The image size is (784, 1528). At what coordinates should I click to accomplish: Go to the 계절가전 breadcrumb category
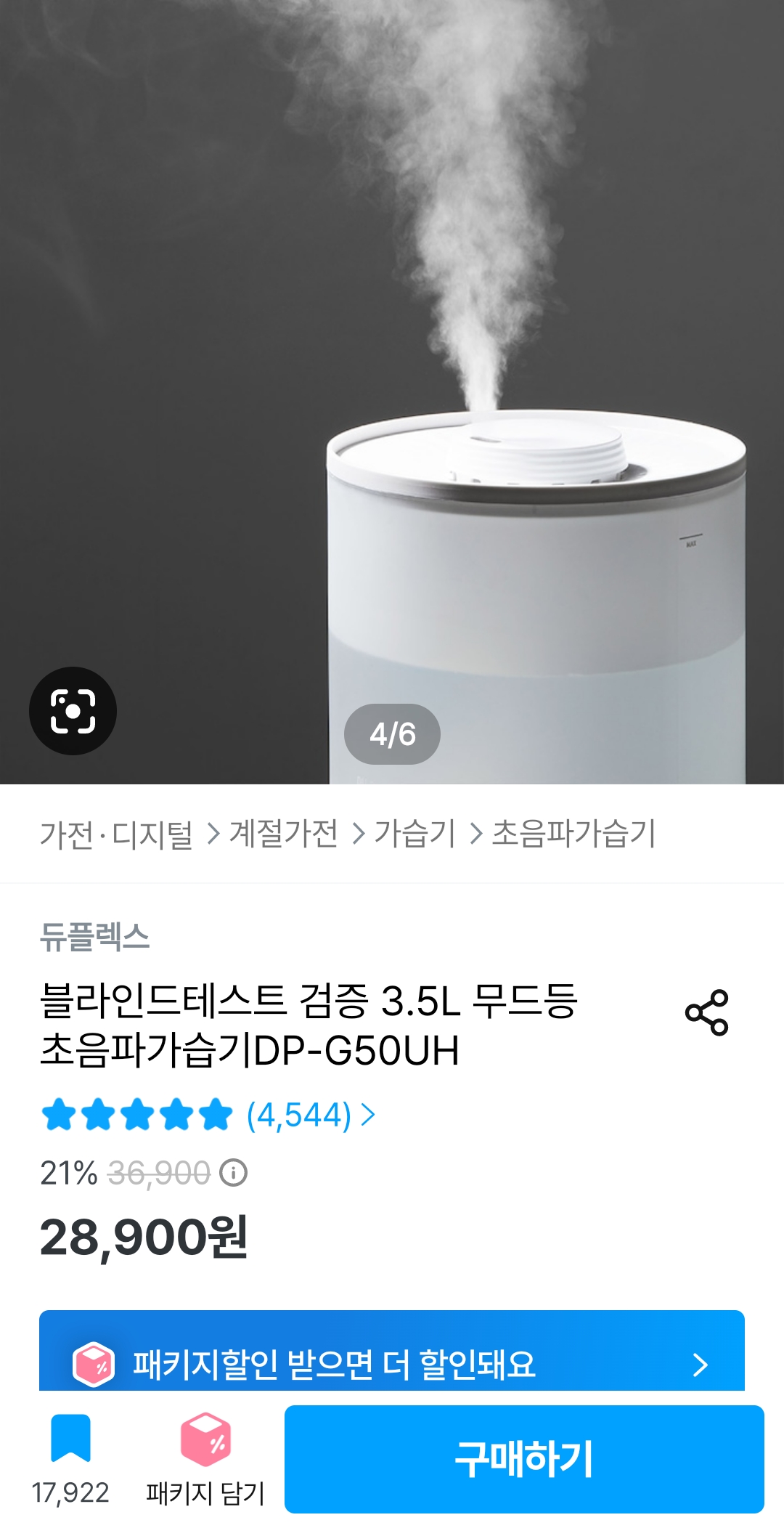point(284,834)
